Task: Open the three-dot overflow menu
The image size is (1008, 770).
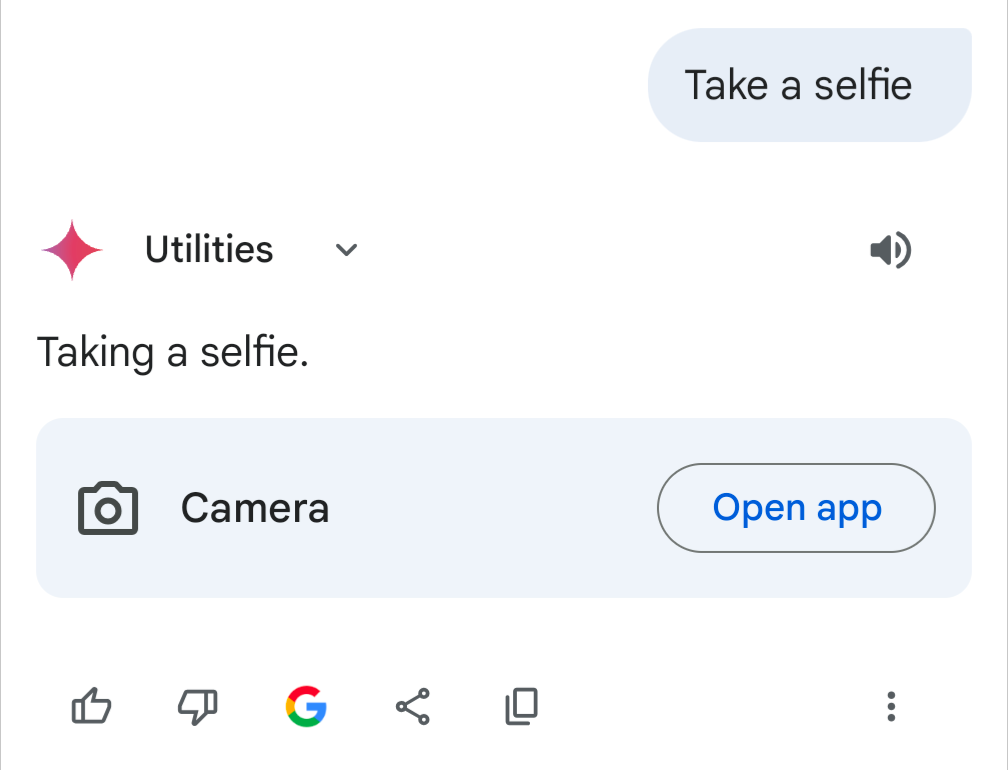Action: click(x=891, y=707)
